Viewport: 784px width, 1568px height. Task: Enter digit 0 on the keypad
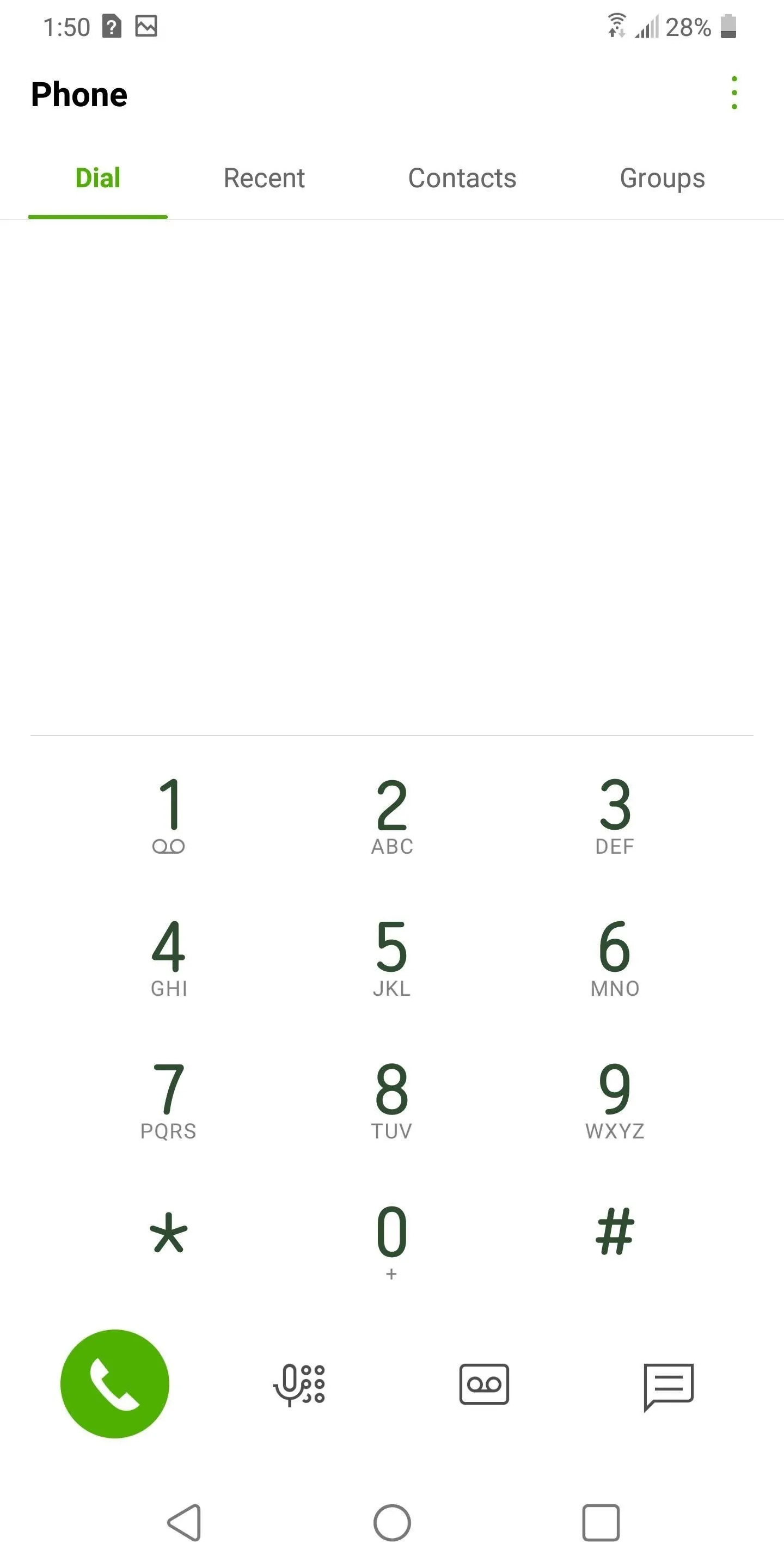392,1242
